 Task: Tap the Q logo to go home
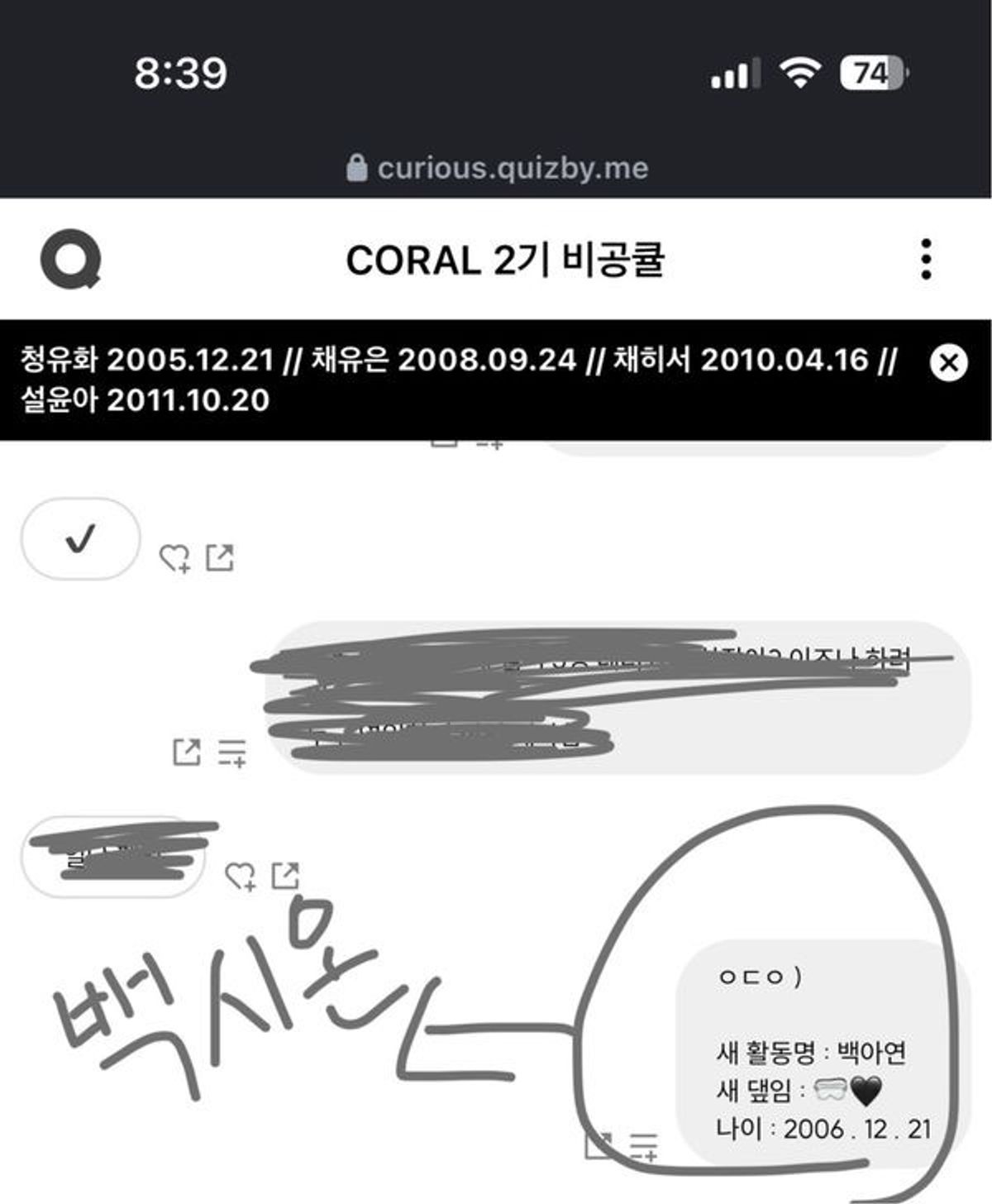(71, 260)
